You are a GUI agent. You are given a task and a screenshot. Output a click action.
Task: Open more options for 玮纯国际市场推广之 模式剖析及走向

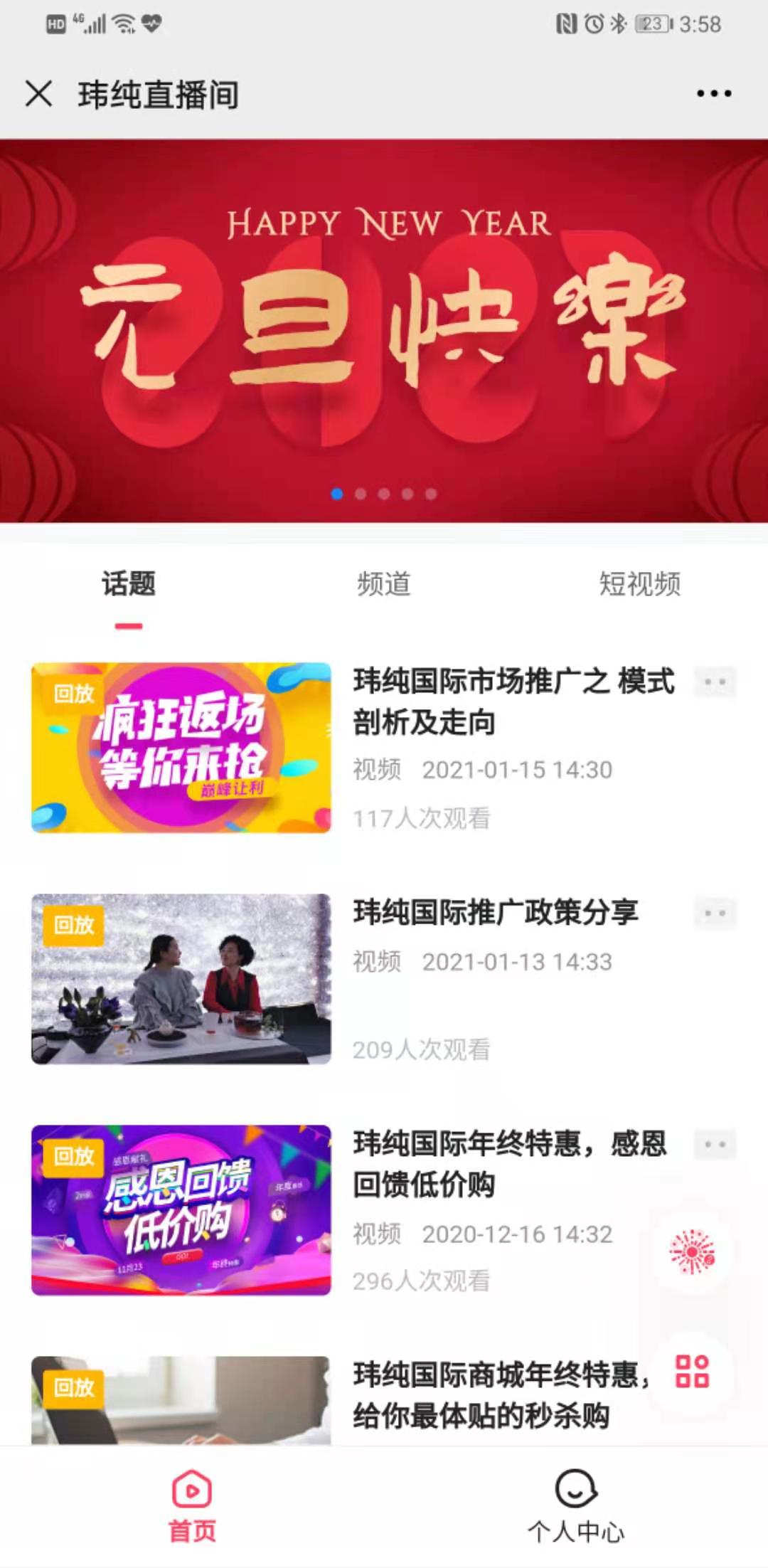pos(715,682)
